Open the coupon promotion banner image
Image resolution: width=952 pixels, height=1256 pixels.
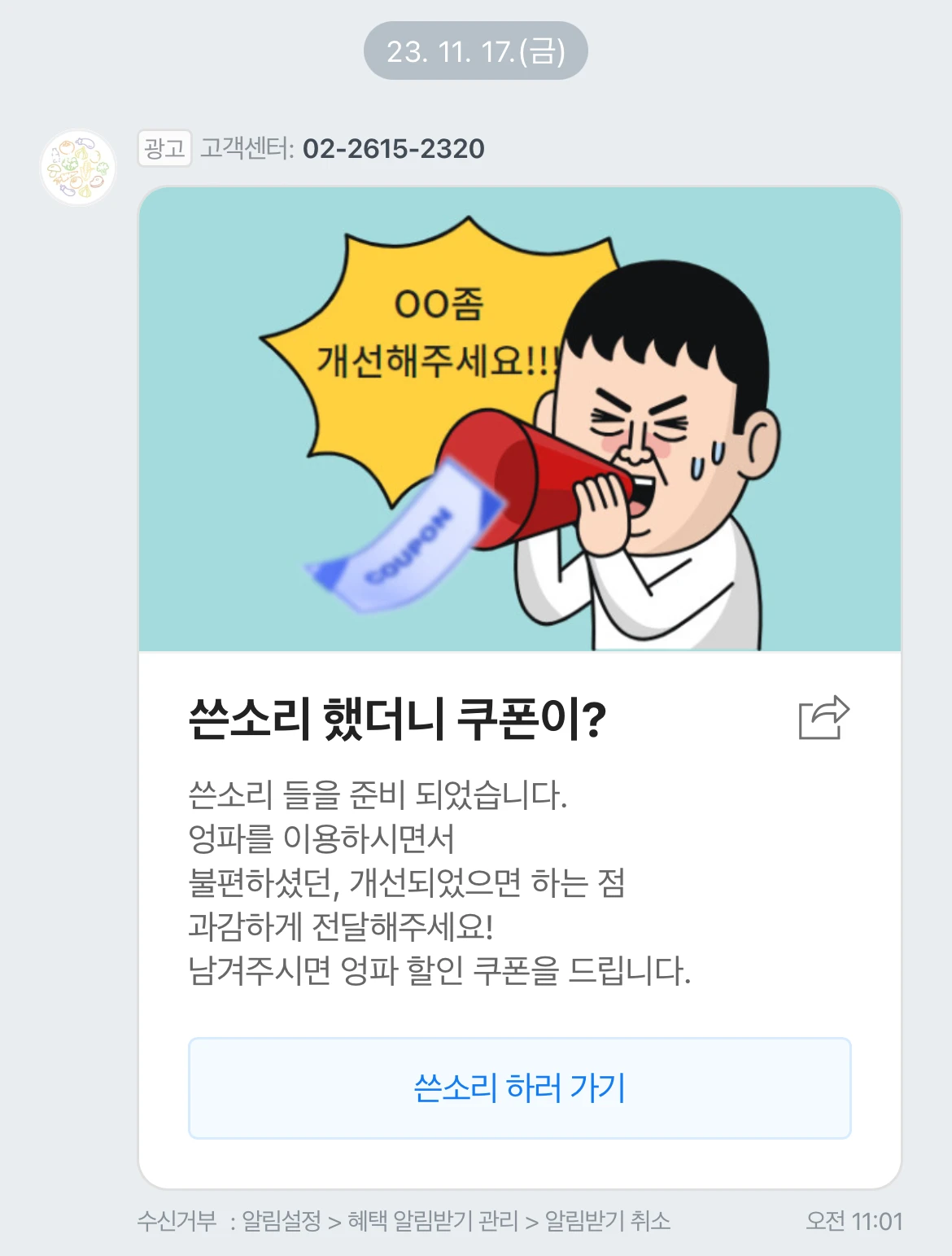[519, 419]
